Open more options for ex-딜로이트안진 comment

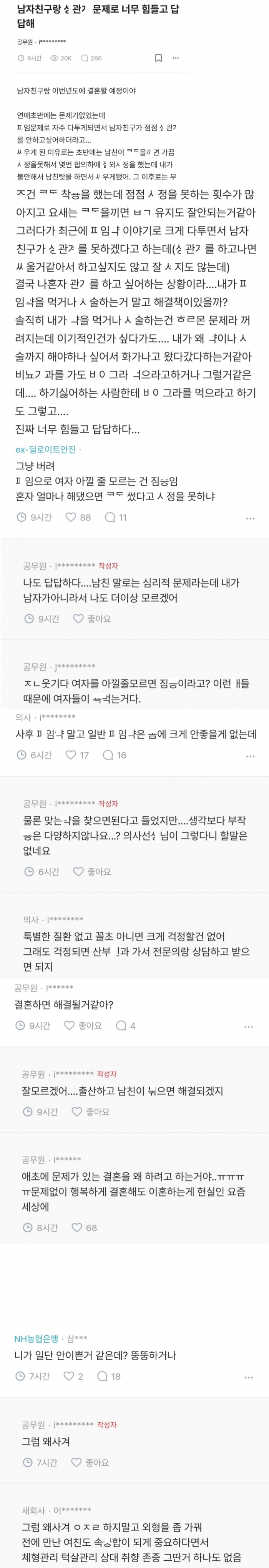tap(250, 519)
